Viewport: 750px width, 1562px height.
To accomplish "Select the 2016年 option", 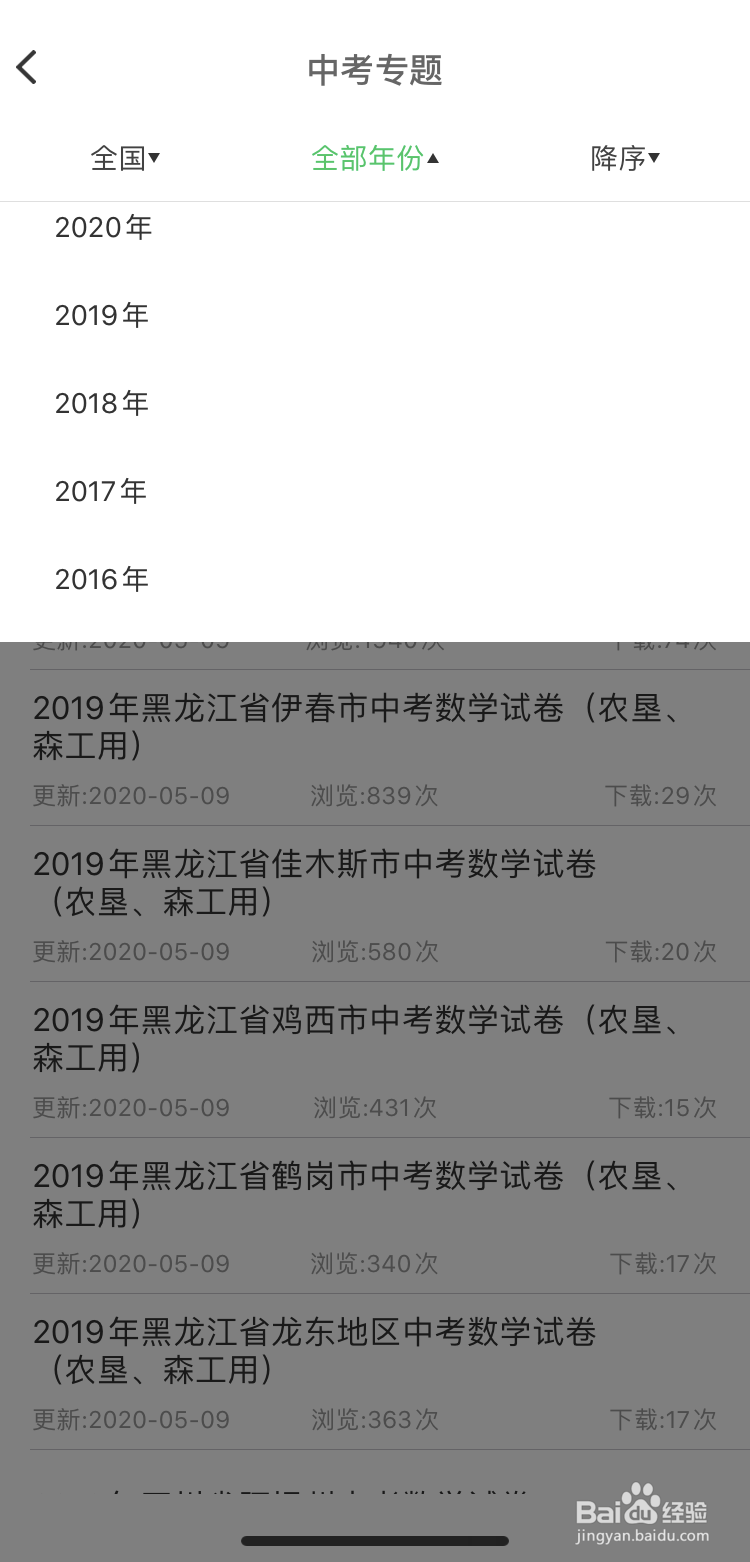I will [x=102, y=580].
